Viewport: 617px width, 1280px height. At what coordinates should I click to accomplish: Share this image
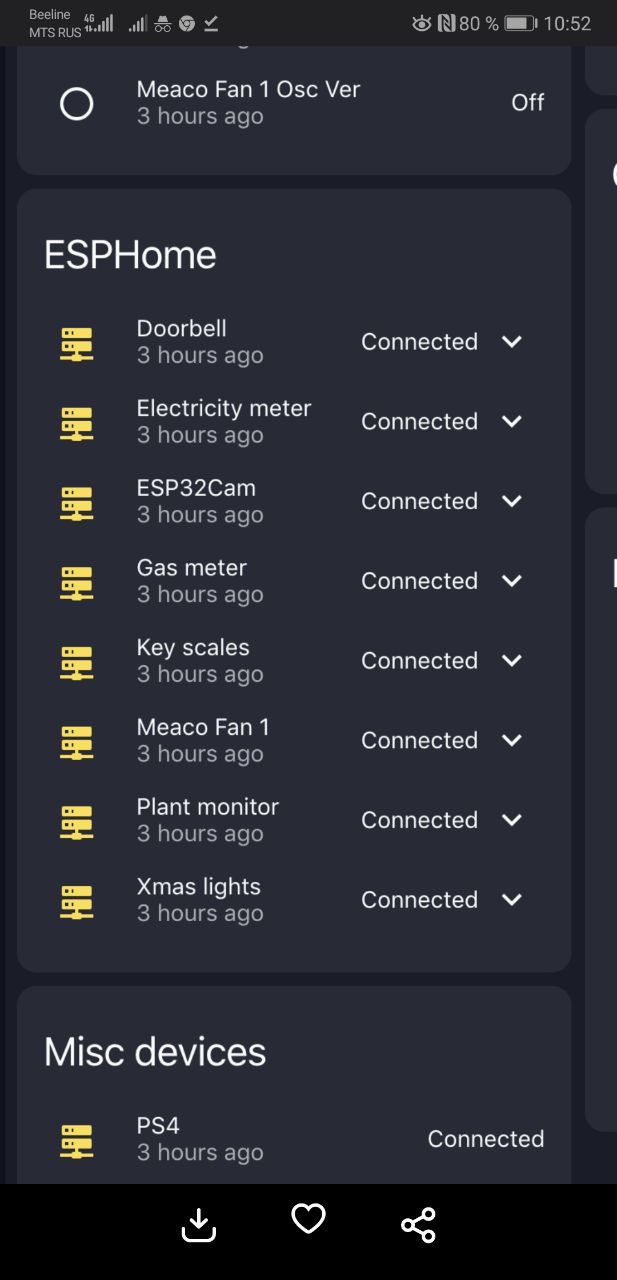tap(418, 1224)
